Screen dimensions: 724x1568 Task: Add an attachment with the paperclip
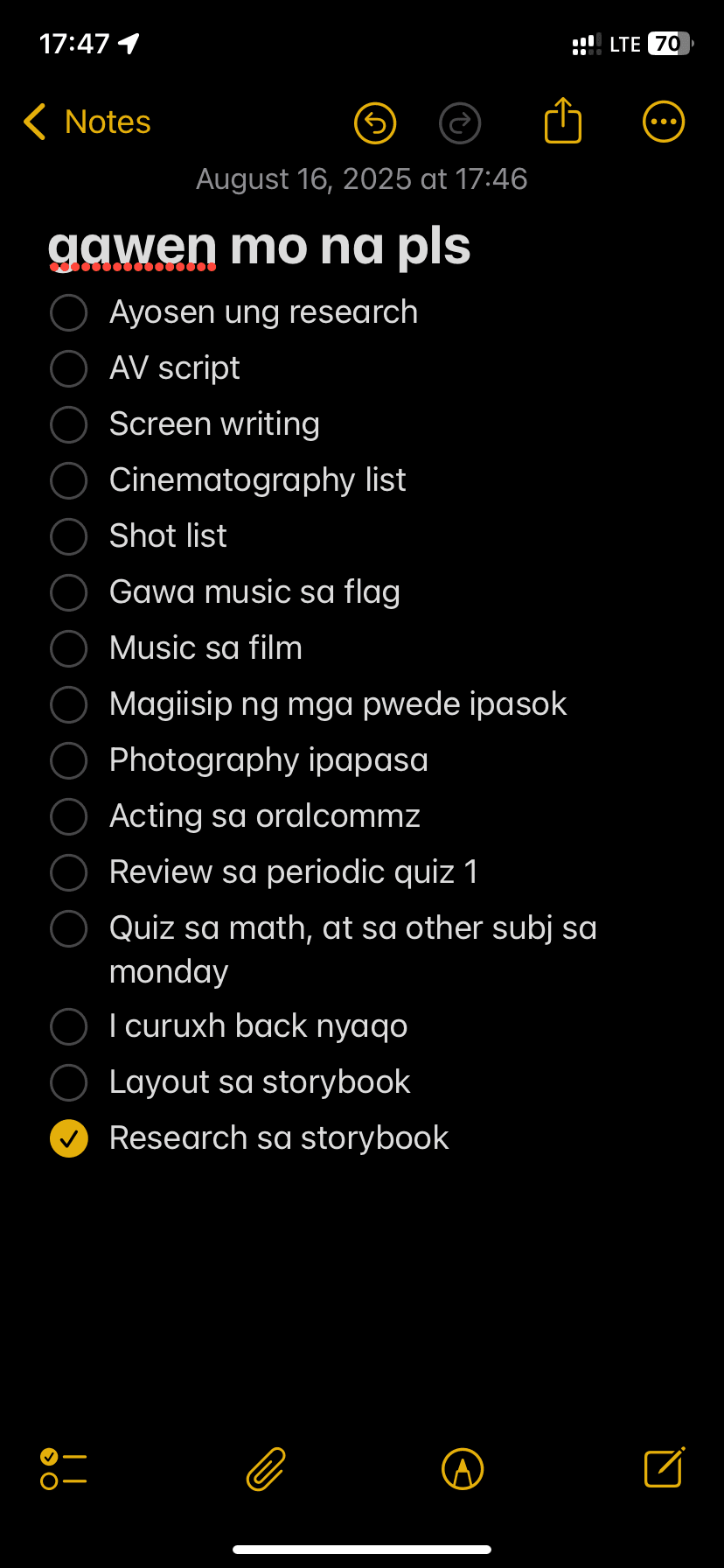click(x=266, y=1469)
